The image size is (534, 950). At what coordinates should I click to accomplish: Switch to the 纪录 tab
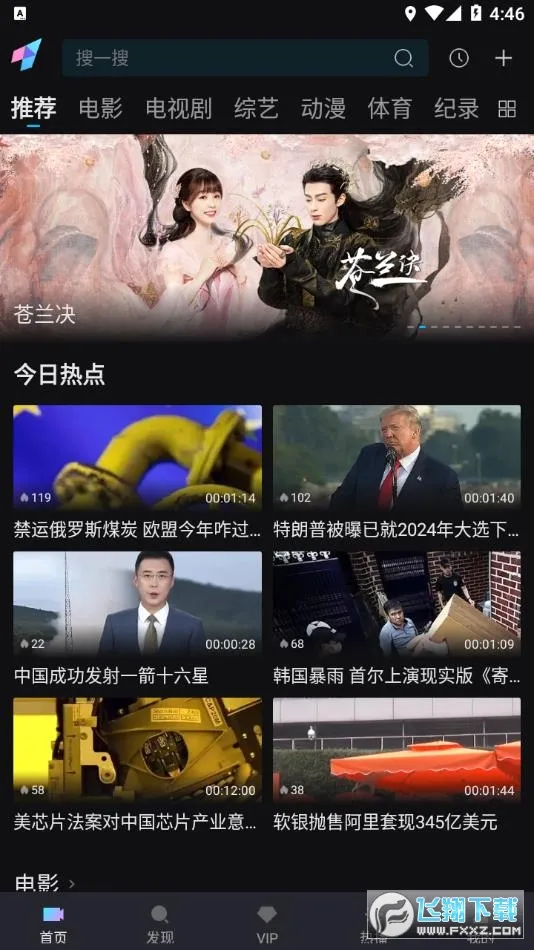click(456, 108)
